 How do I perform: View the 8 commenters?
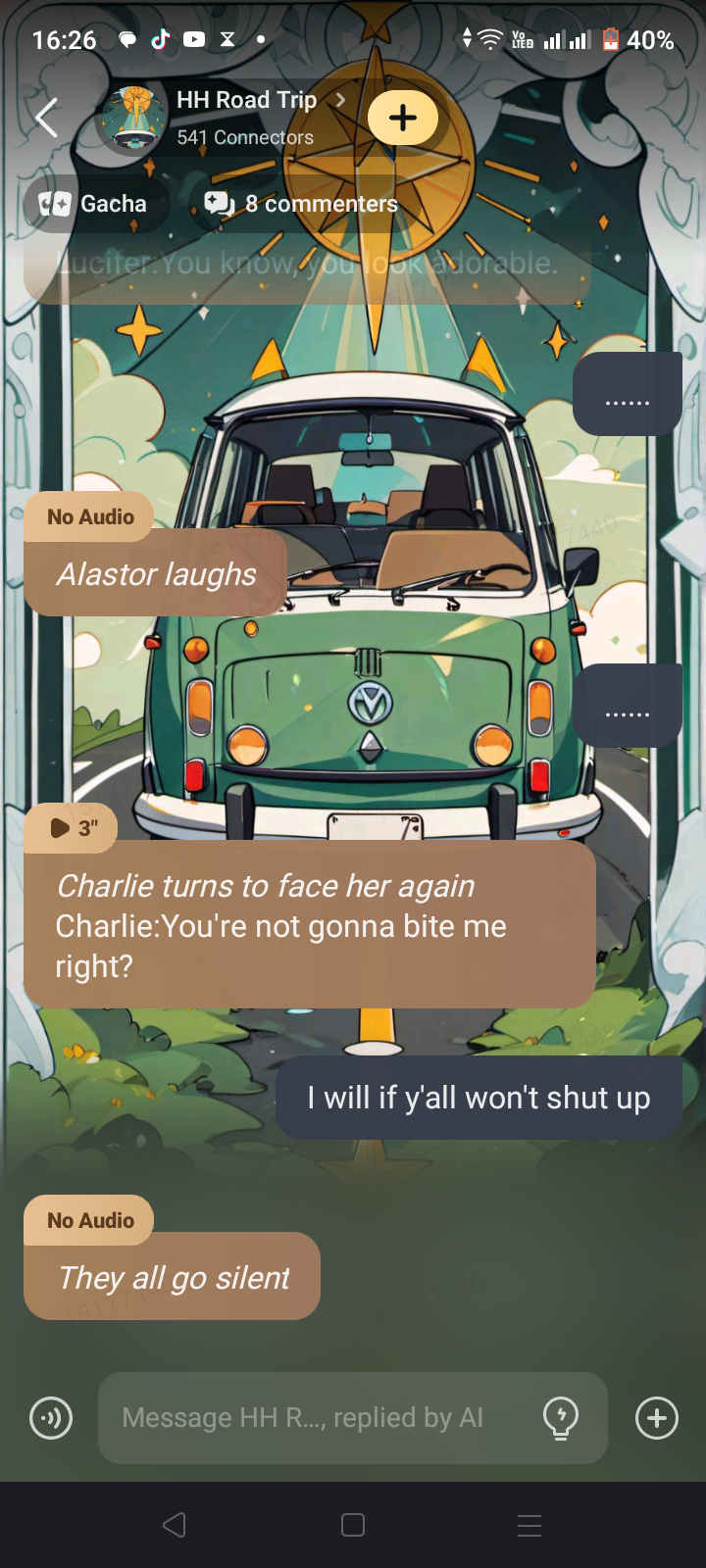(x=302, y=204)
